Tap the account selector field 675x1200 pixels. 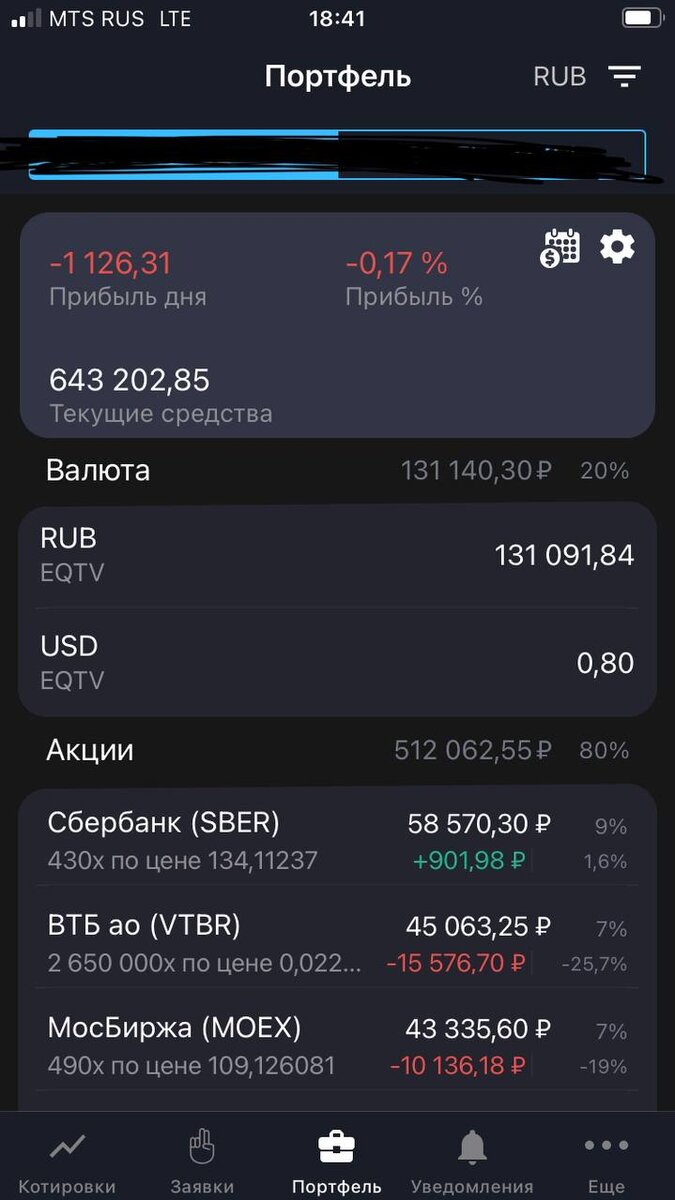337,155
